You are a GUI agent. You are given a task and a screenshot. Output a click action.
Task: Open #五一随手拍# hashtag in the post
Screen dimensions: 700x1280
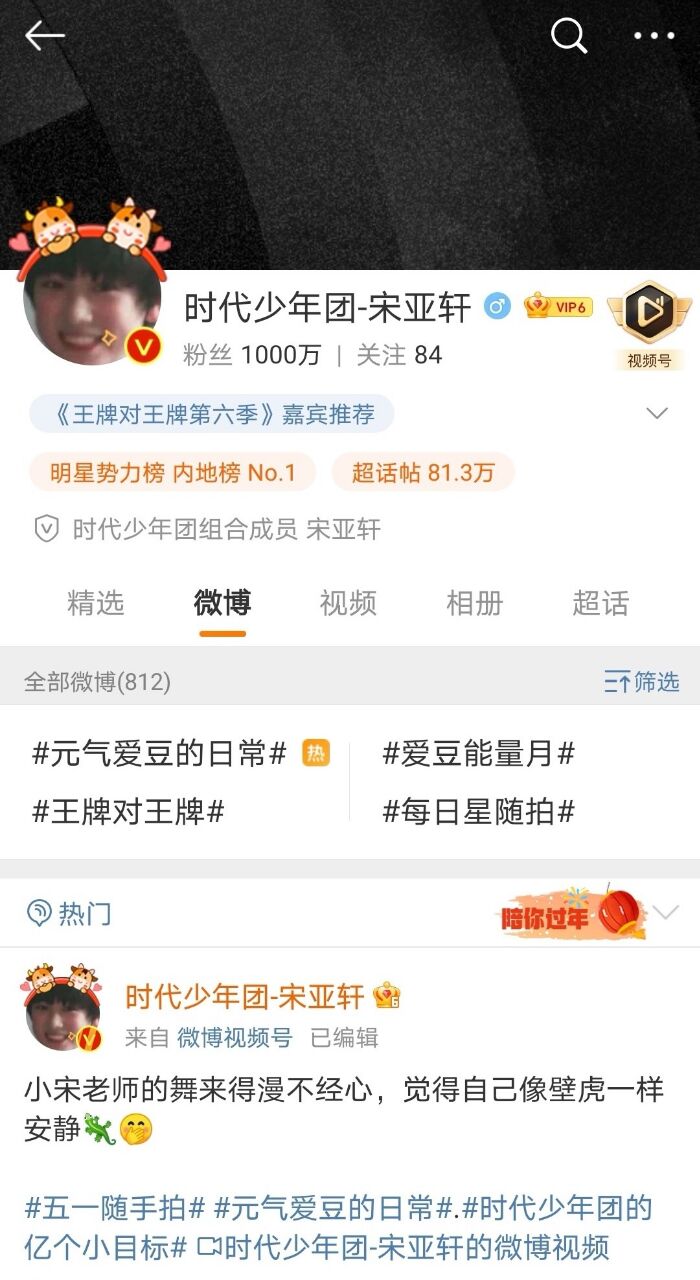pos(115,1208)
